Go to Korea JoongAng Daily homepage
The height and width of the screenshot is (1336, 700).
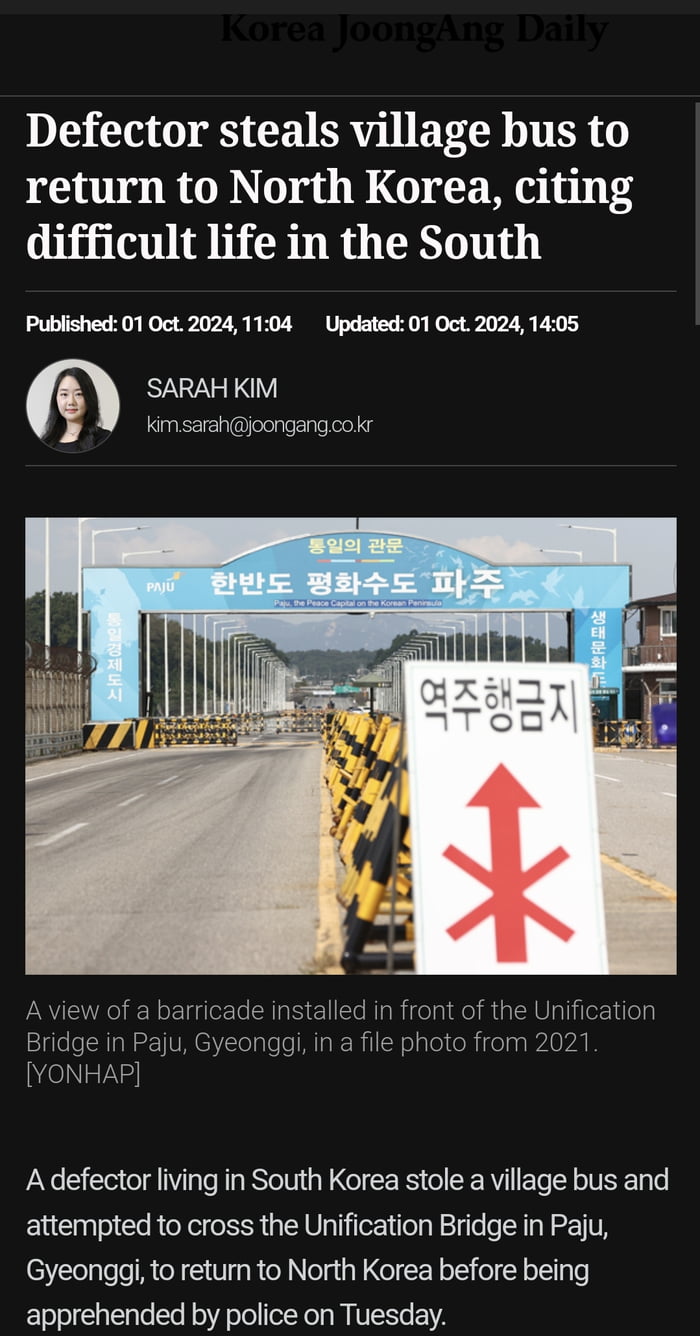pos(413,30)
